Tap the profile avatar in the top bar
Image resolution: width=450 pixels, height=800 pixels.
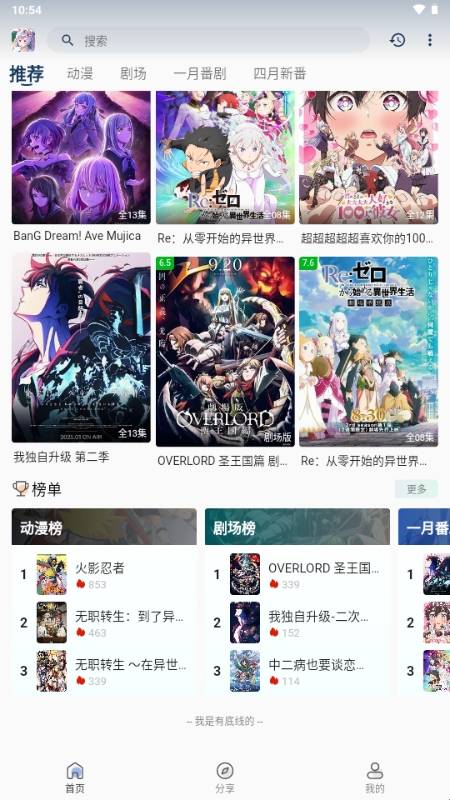[23, 40]
